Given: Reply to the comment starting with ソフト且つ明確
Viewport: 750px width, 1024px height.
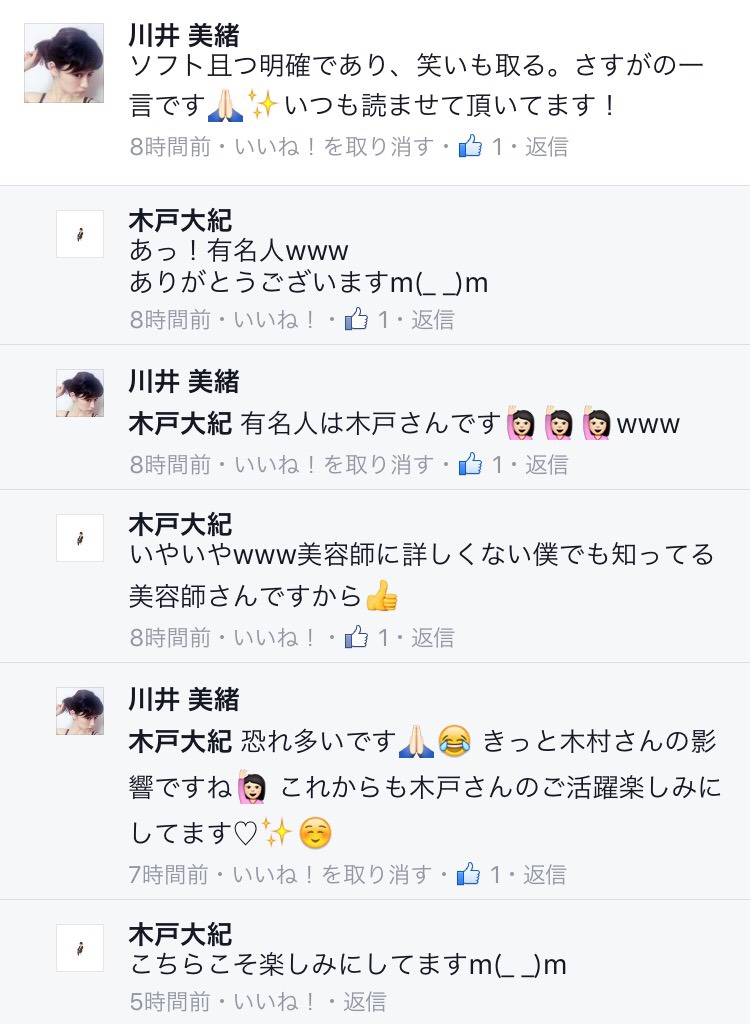Looking at the screenshot, I should 546,147.
